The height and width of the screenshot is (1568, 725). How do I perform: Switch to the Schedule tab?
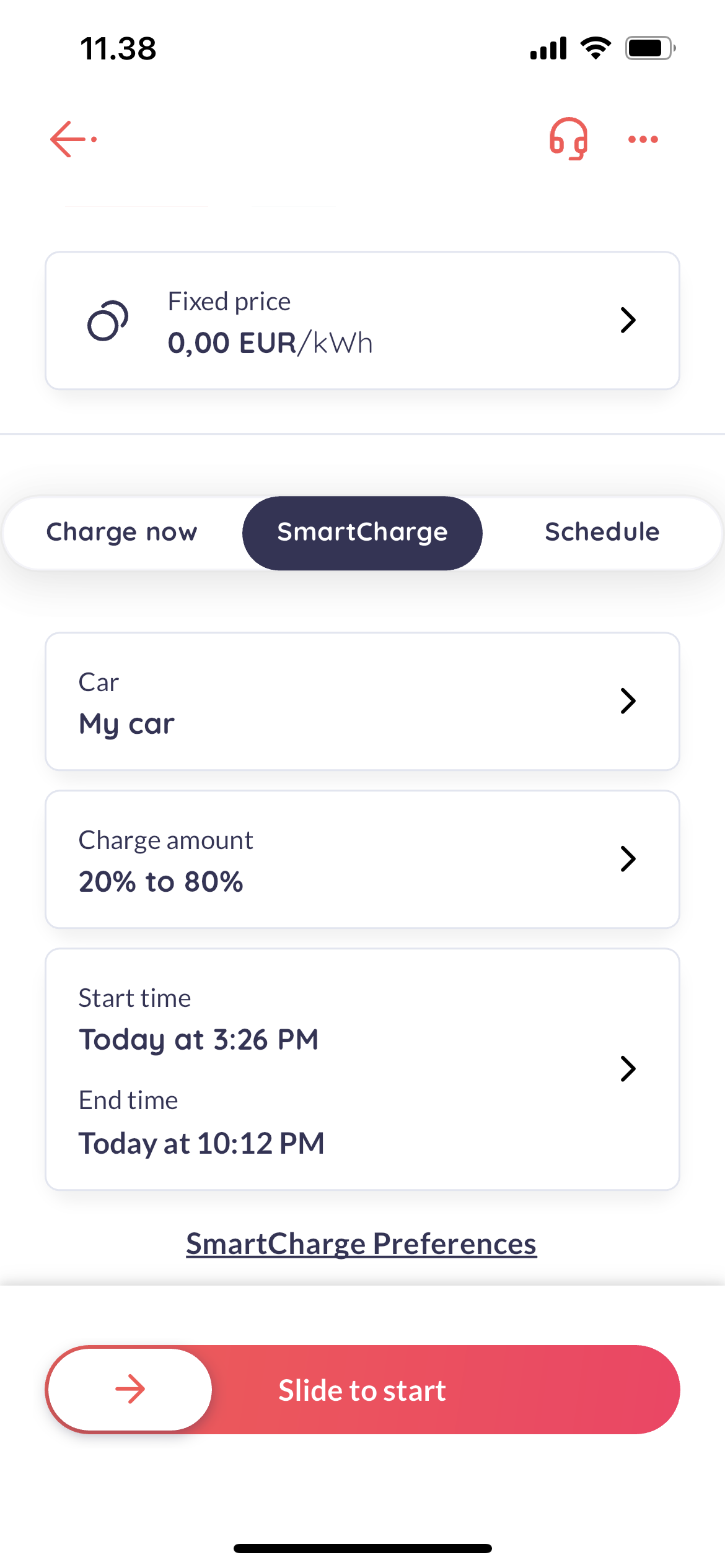pos(602,533)
